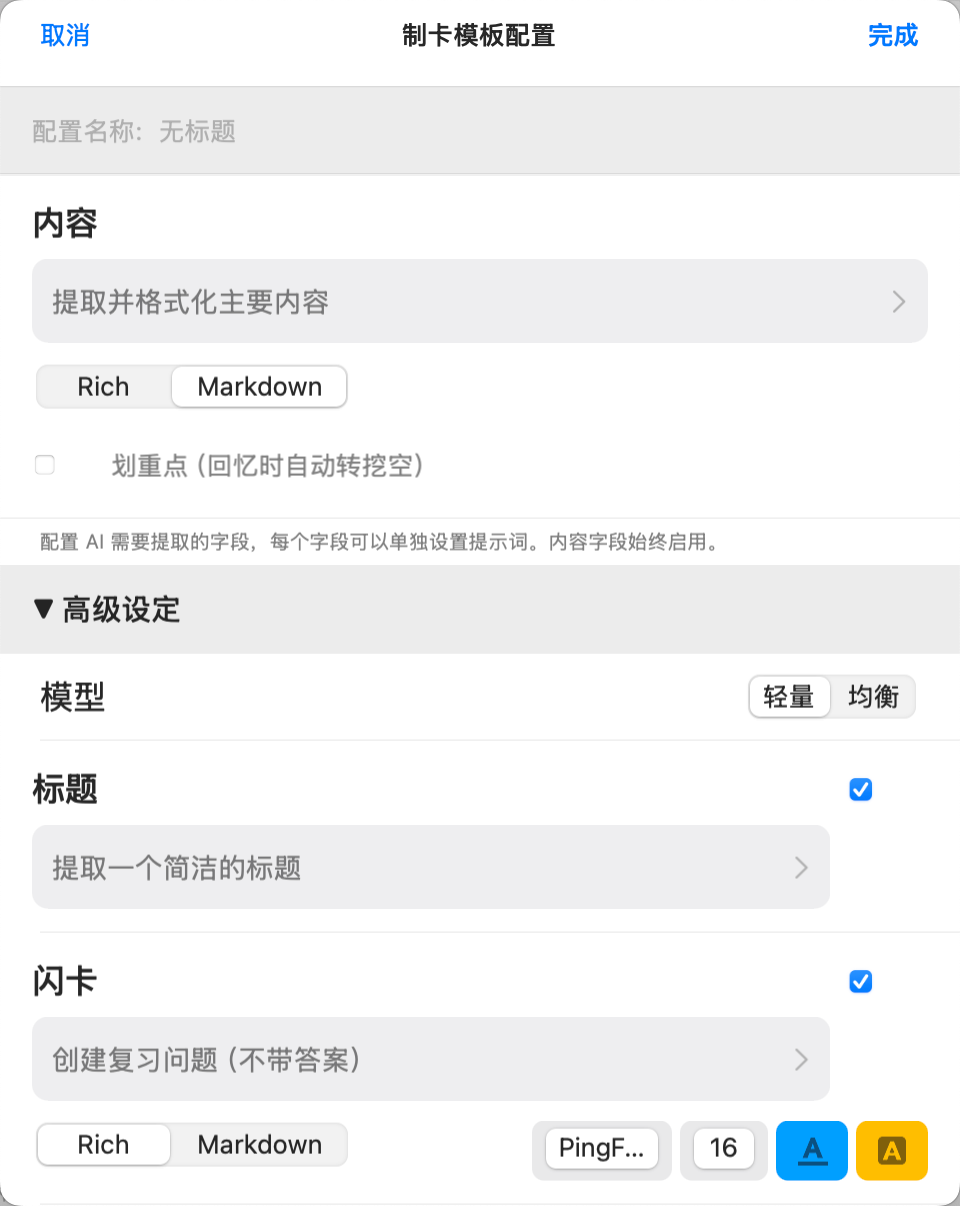Viewport: 960px width, 1206px height.
Task: Tap the 配置名称 name field
Action: 480,131
